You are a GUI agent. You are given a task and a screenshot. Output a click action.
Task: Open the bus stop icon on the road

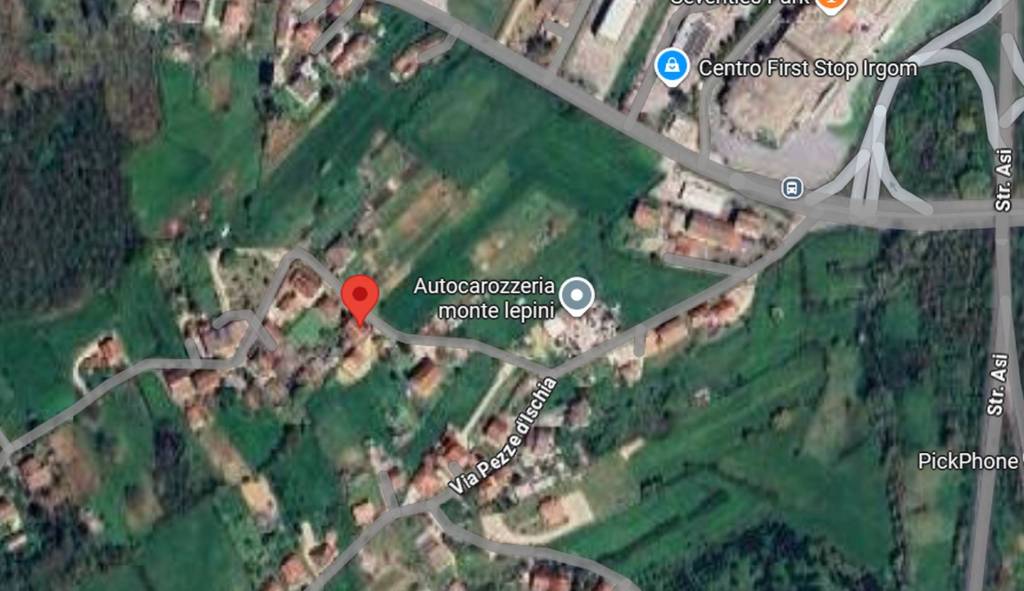click(x=792, y=187)
